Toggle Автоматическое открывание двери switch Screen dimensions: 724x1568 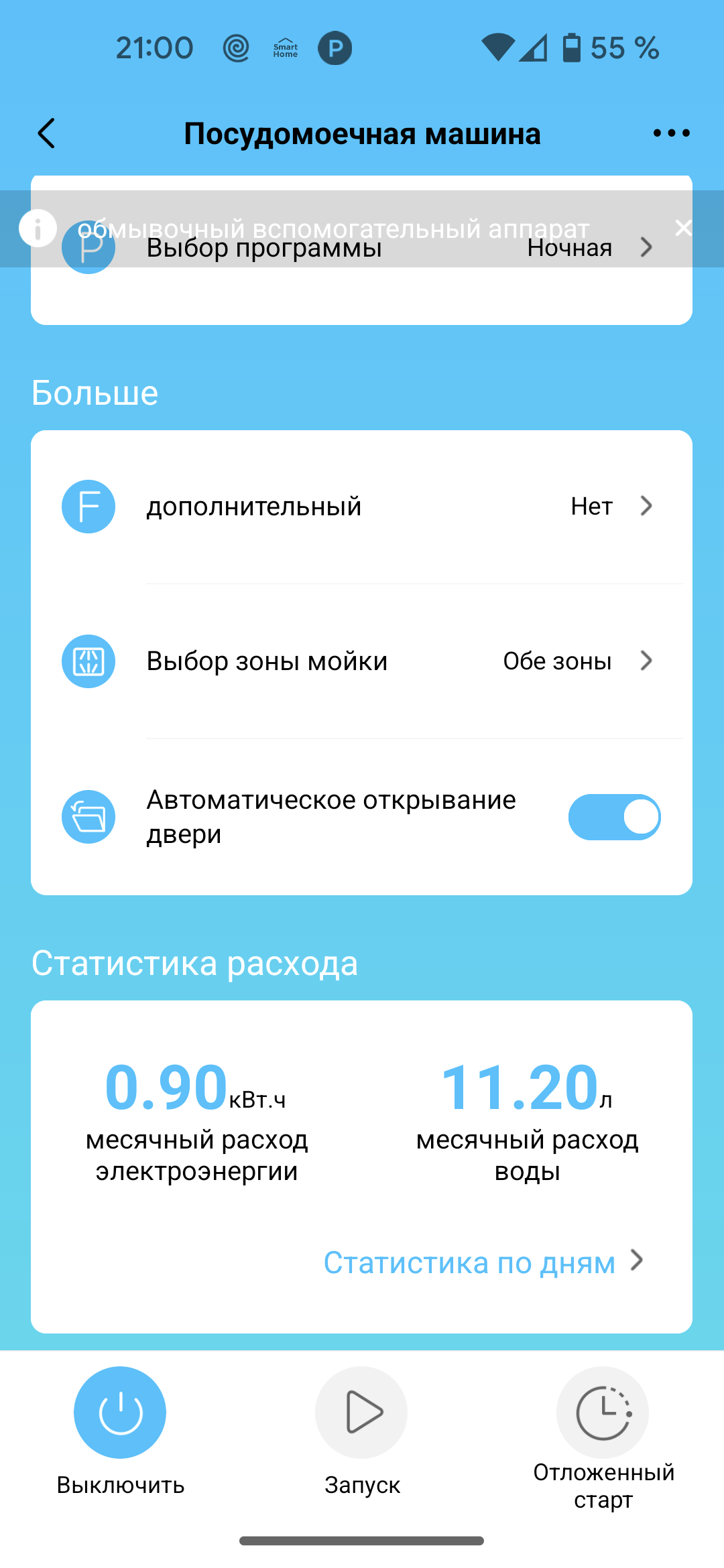tap(614, 817)
